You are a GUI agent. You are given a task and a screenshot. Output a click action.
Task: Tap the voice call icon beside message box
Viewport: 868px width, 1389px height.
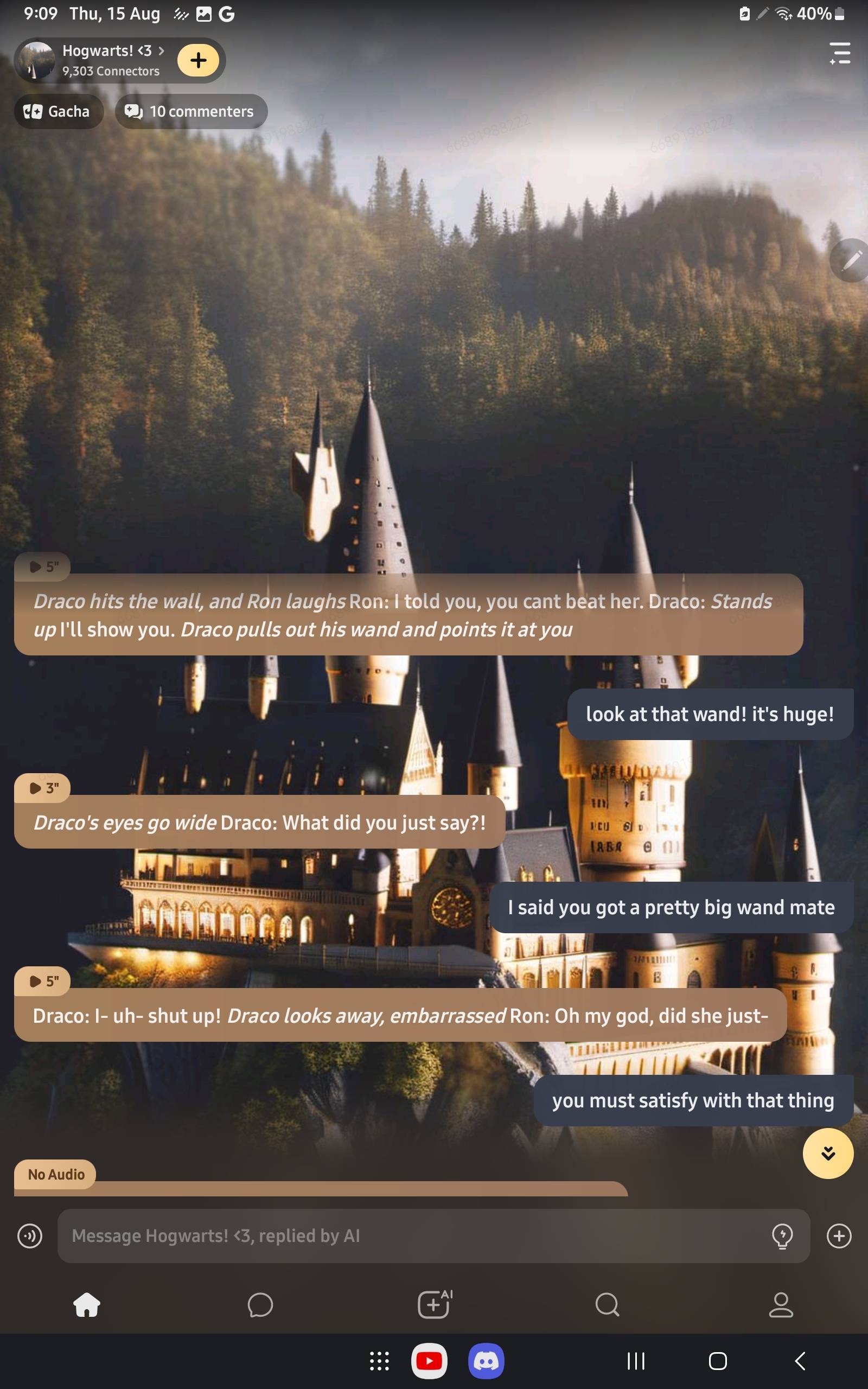click(30, 1236)
